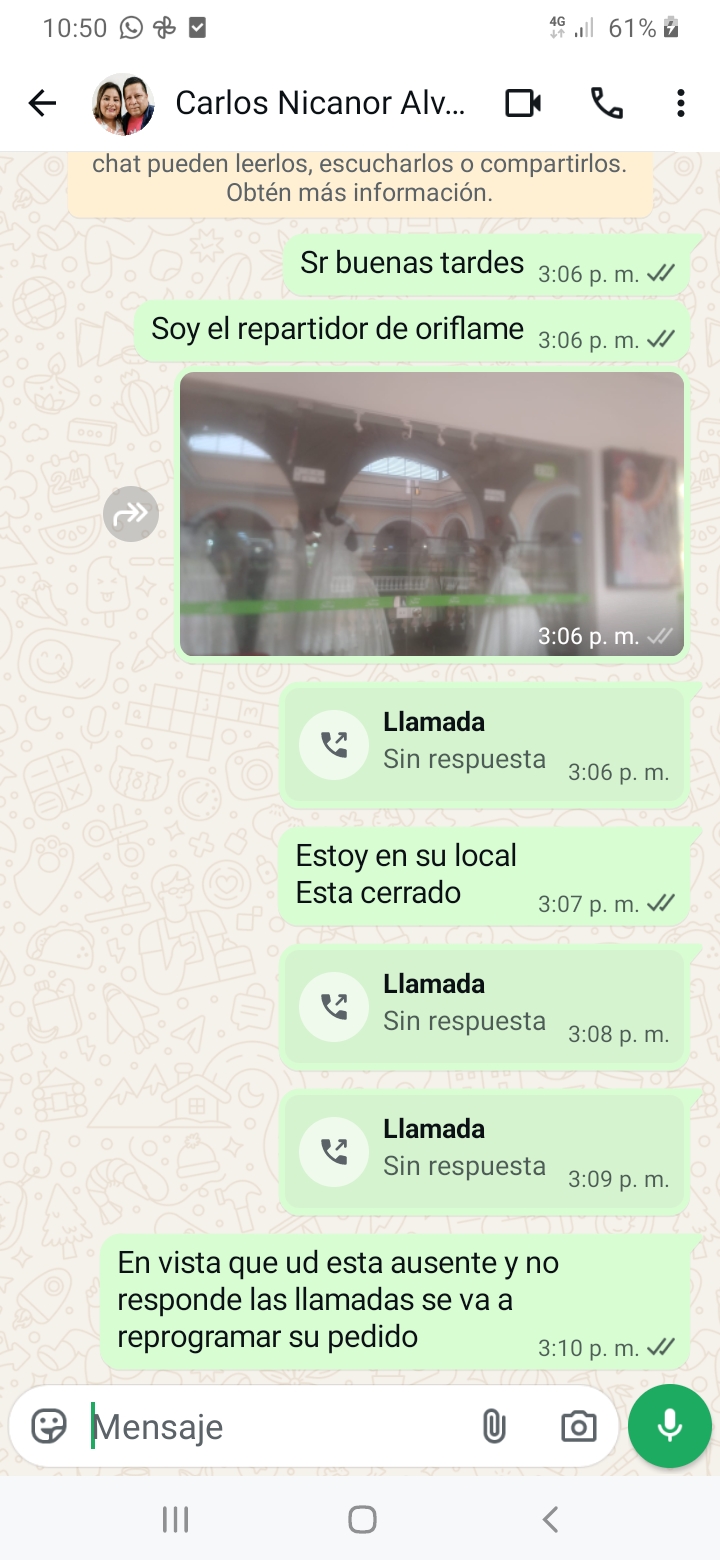Start a video call with Carlos
Viewport: 720px width, 1560px height.
point(523,103)
